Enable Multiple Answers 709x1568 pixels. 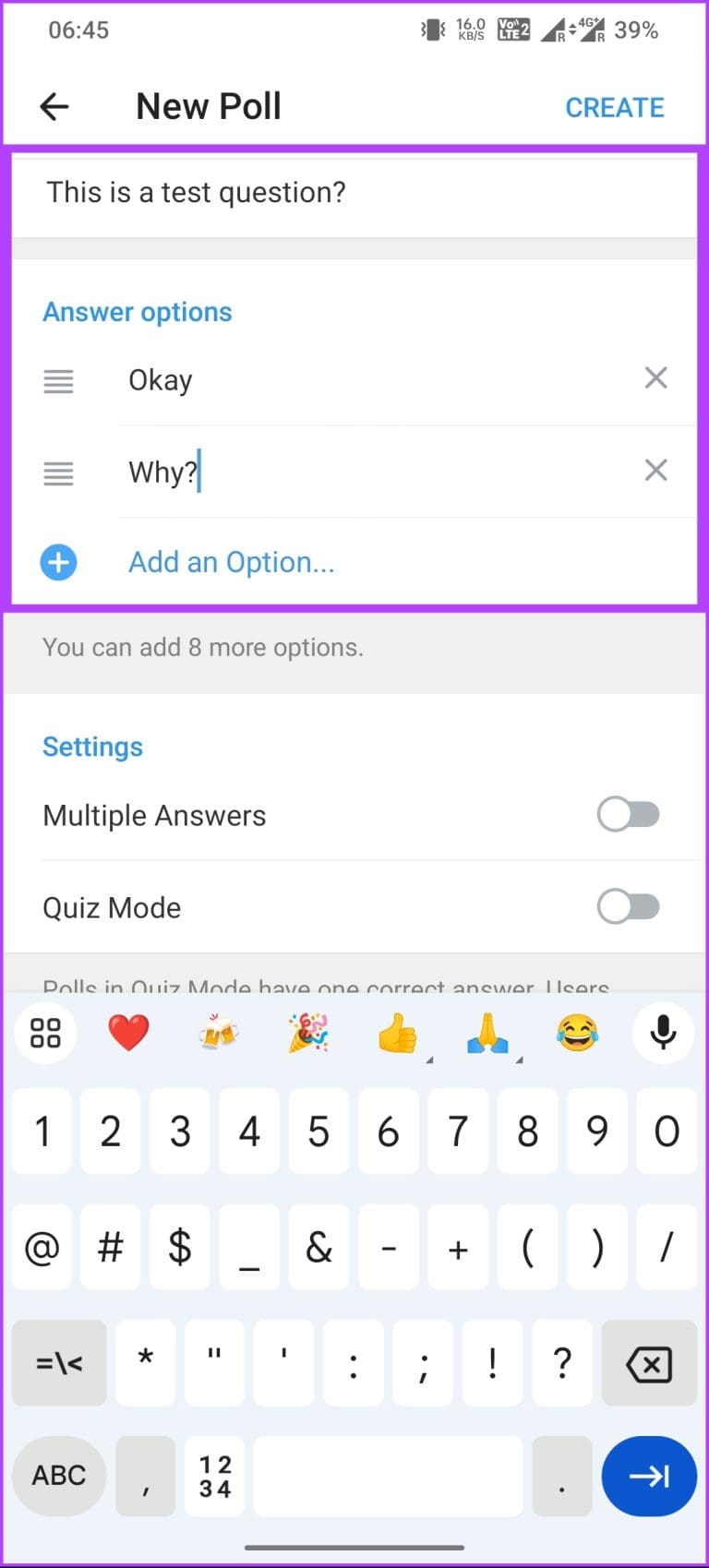coord(629,815)
